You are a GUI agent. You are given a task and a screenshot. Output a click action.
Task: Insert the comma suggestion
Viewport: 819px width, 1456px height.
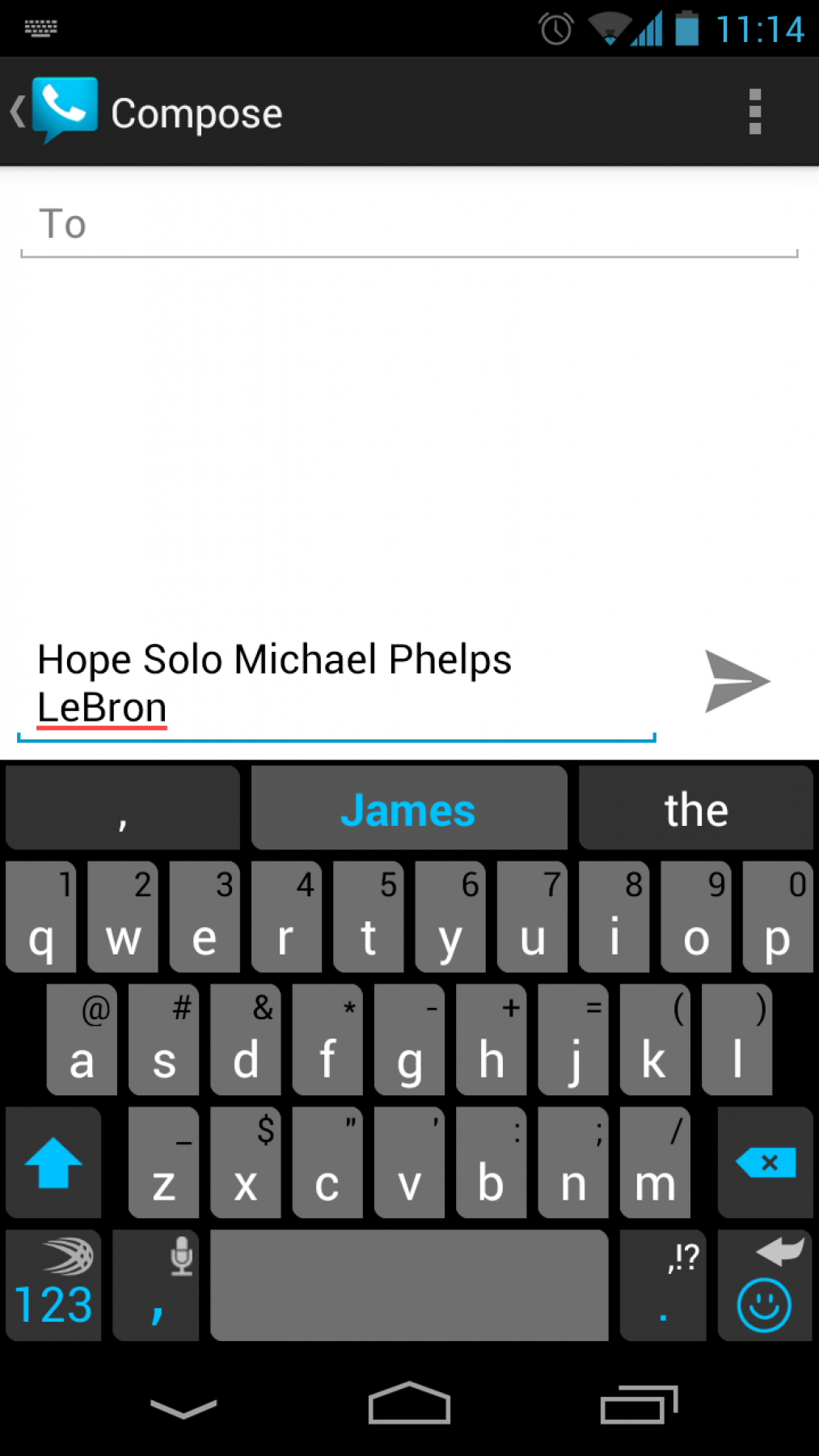(123, 810)
